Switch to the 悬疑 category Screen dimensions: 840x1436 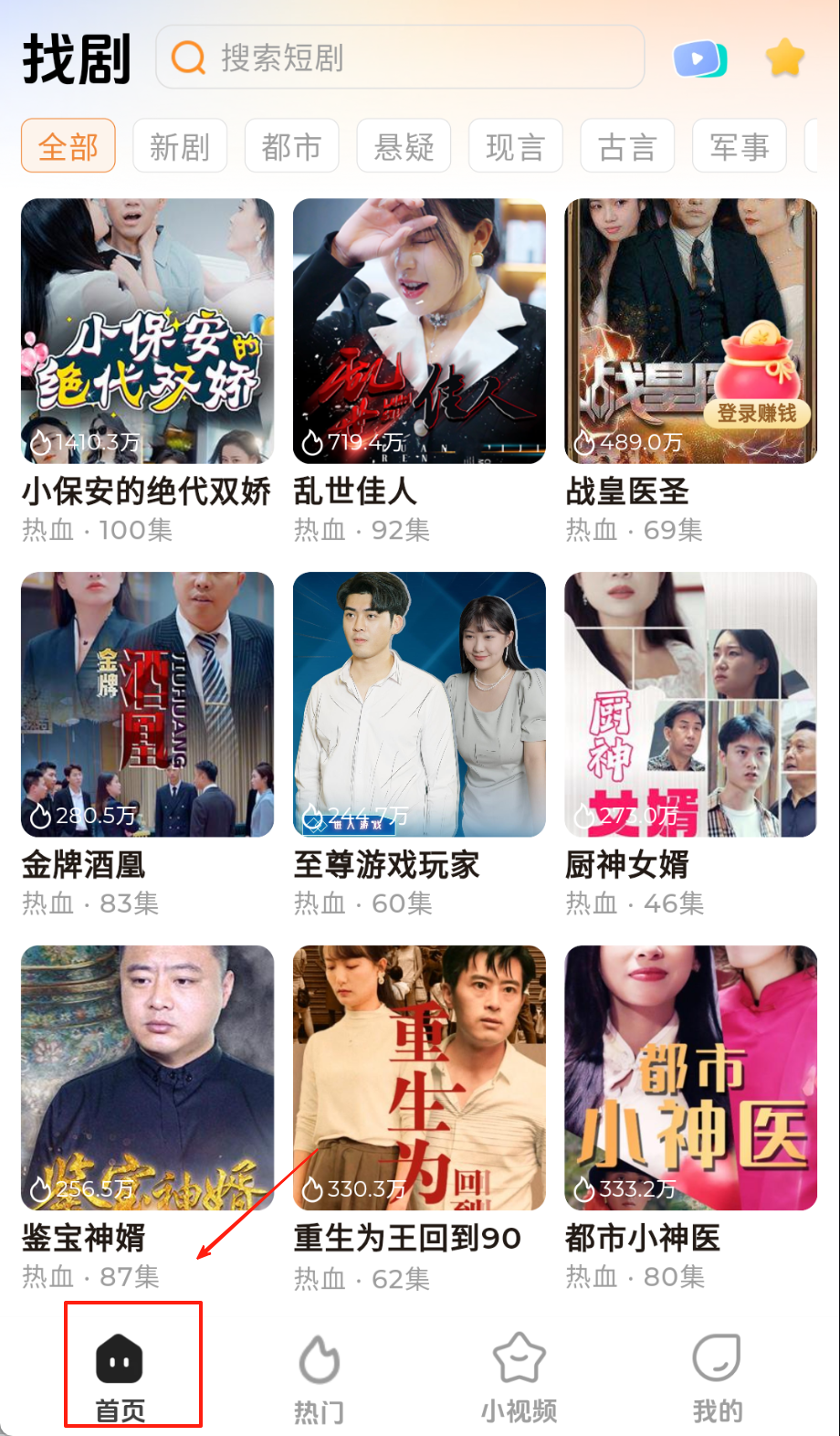pyautogui.click(x=404, y=146)
